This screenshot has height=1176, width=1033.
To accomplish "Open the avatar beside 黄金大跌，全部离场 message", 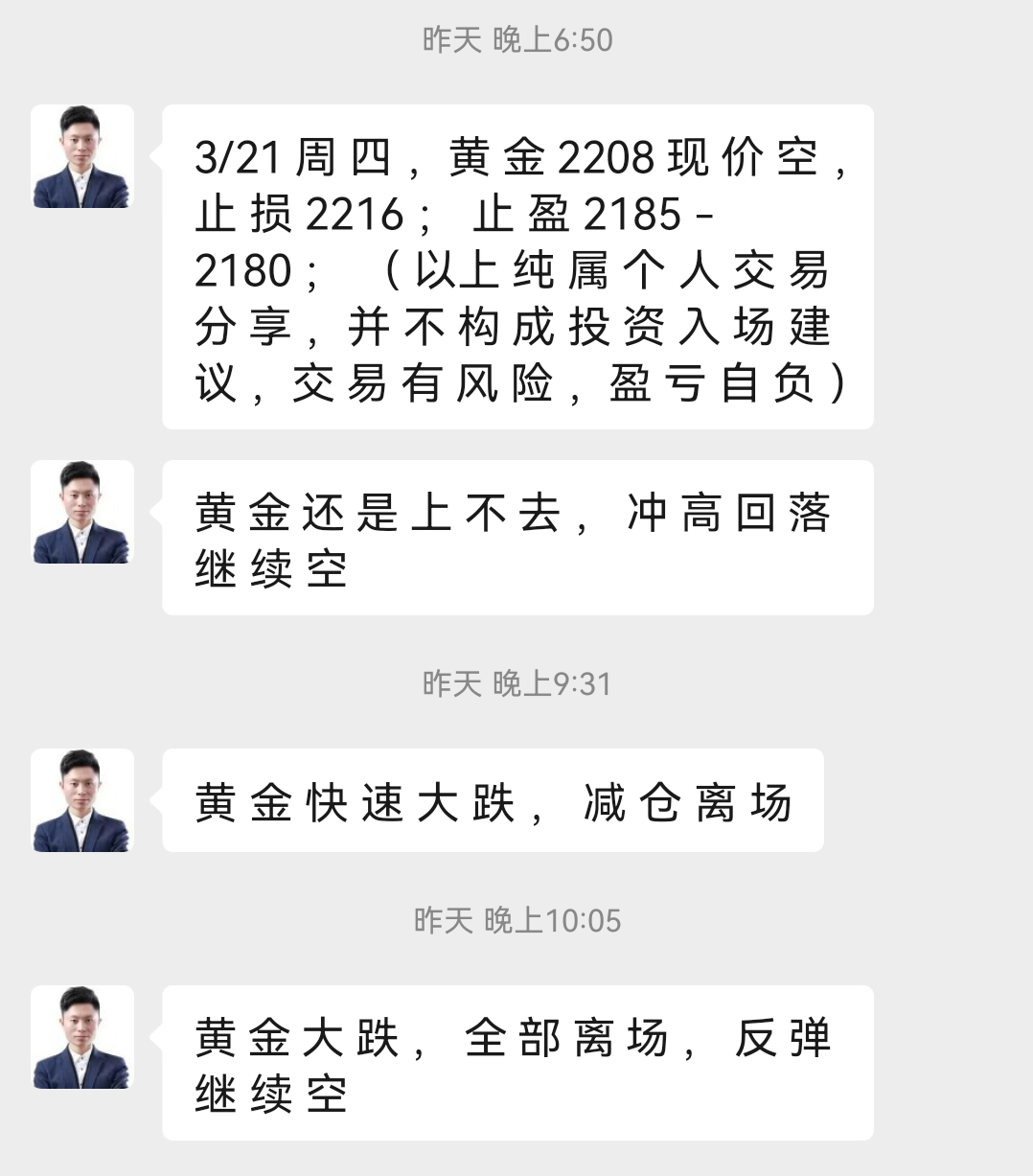I will pyautogui.click(x=82, y=1037).
